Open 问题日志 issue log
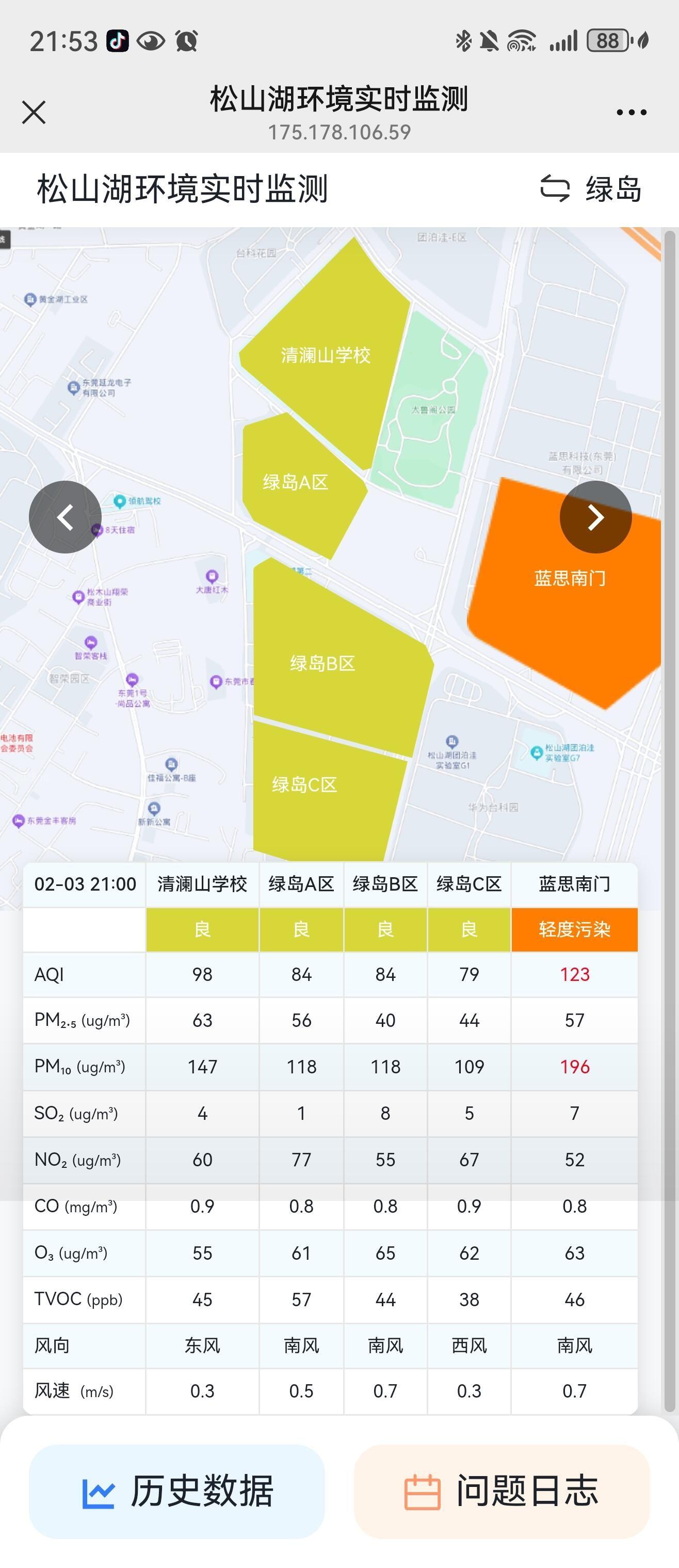This screenshot has height=1568, width=679. pos(502,1491)
